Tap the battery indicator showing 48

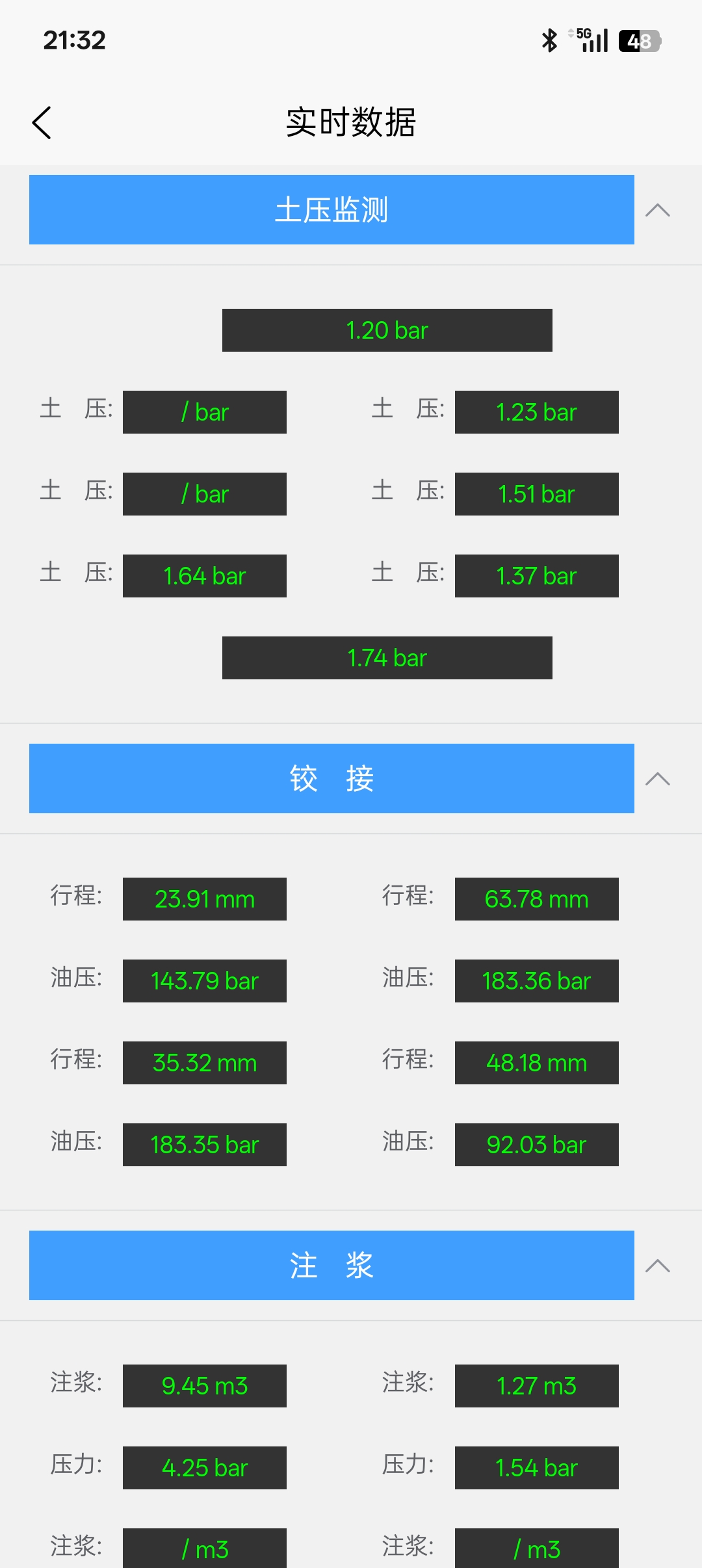[x=640, y=40]
